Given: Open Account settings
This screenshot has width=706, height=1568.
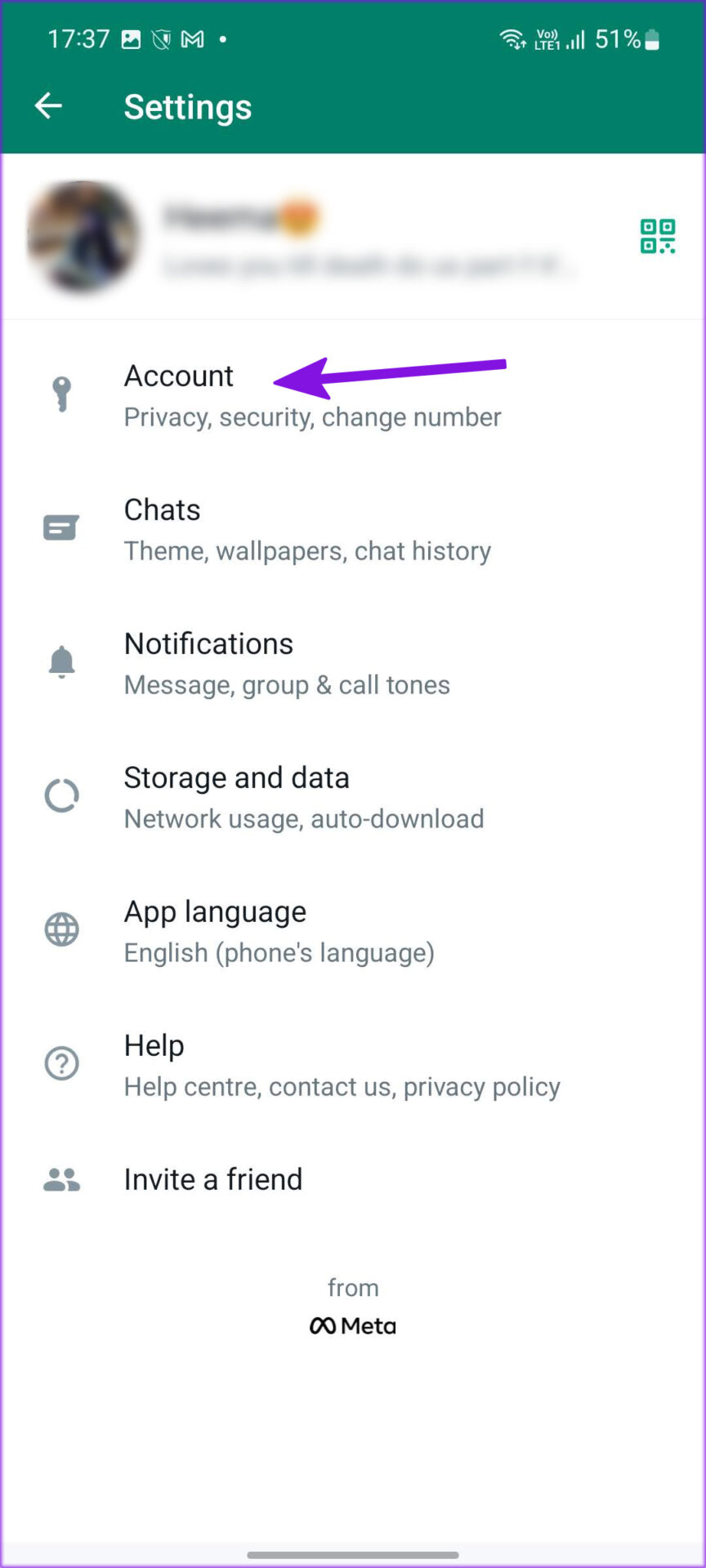Looking at the screenshot, I should [x=353, y=395].
